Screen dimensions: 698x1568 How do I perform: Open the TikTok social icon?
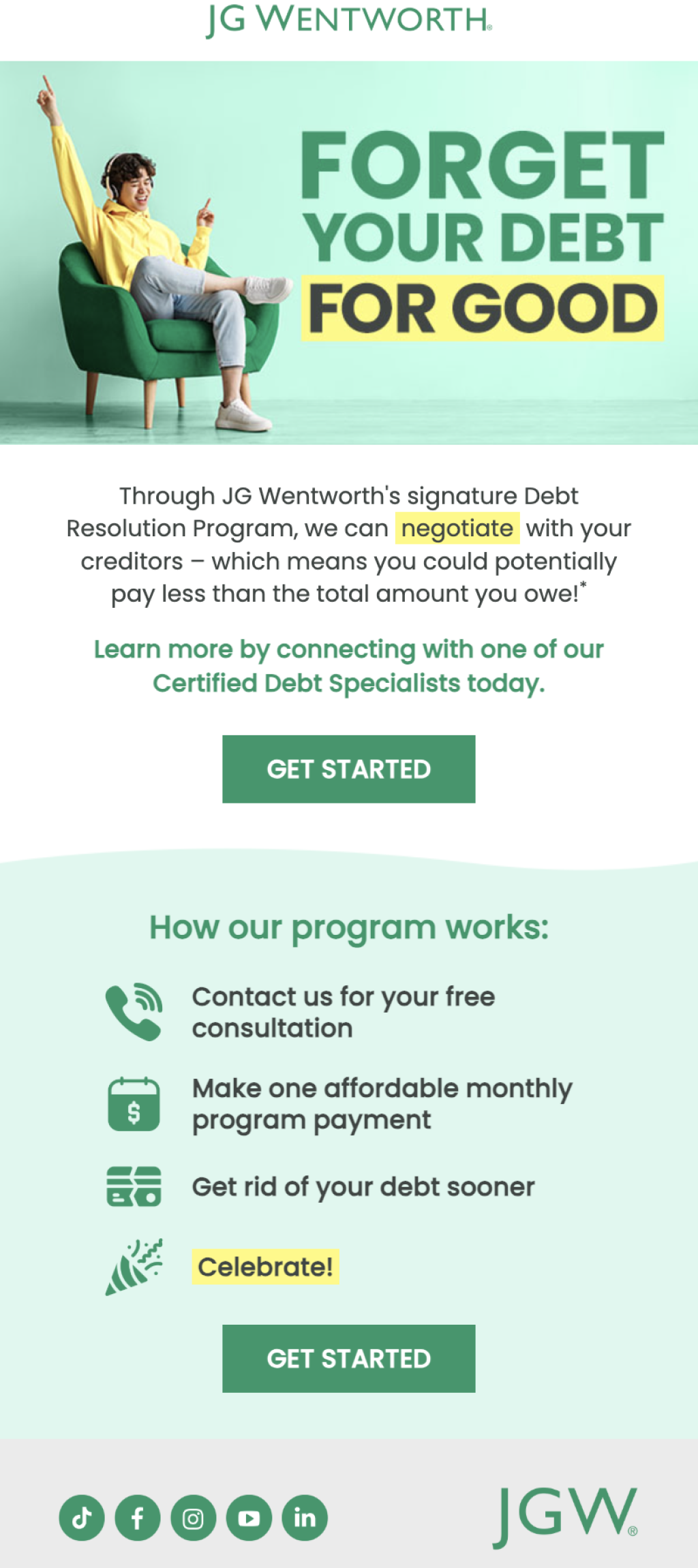point(82,1518)
